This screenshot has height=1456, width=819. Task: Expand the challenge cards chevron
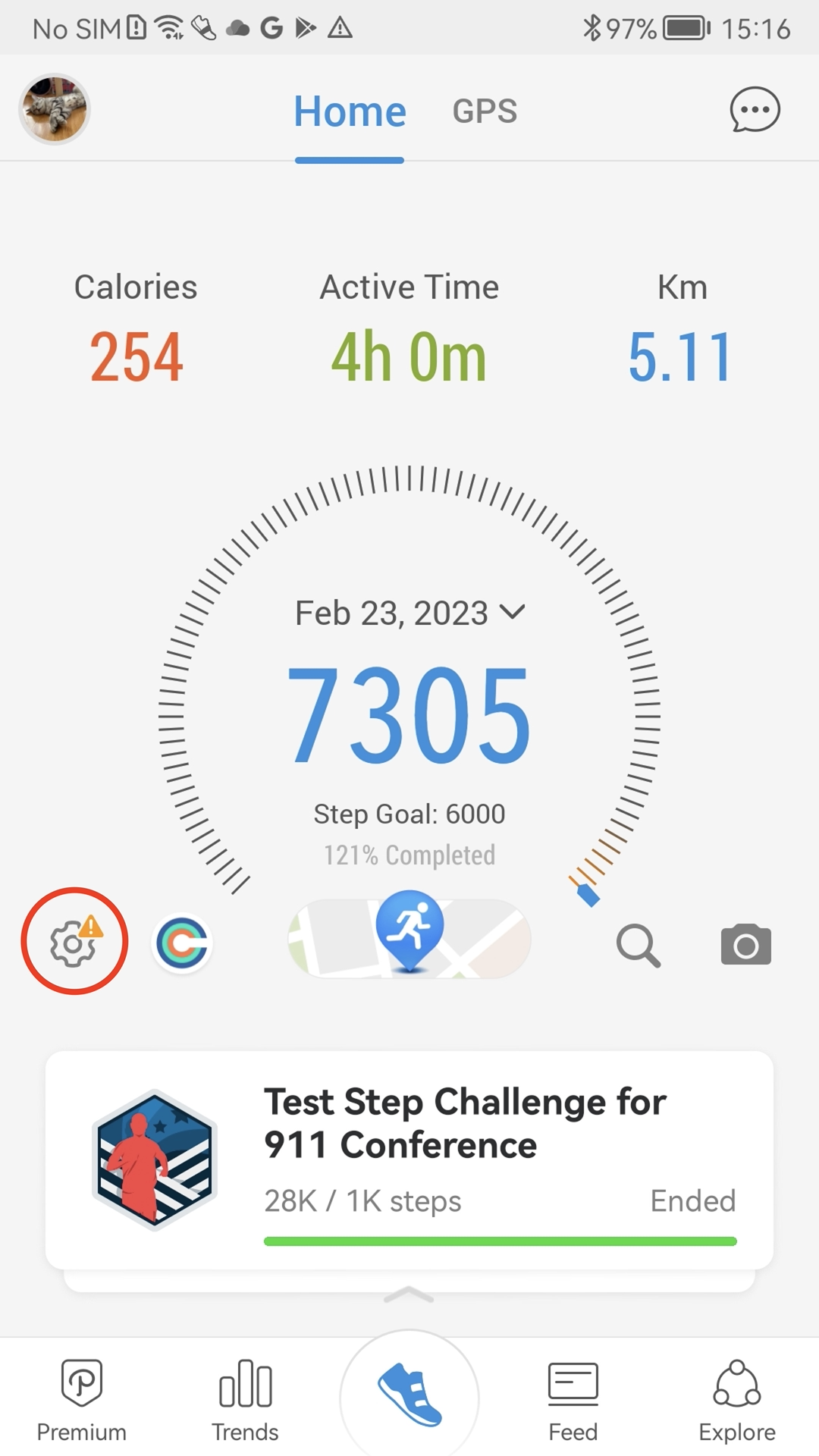409,1294
